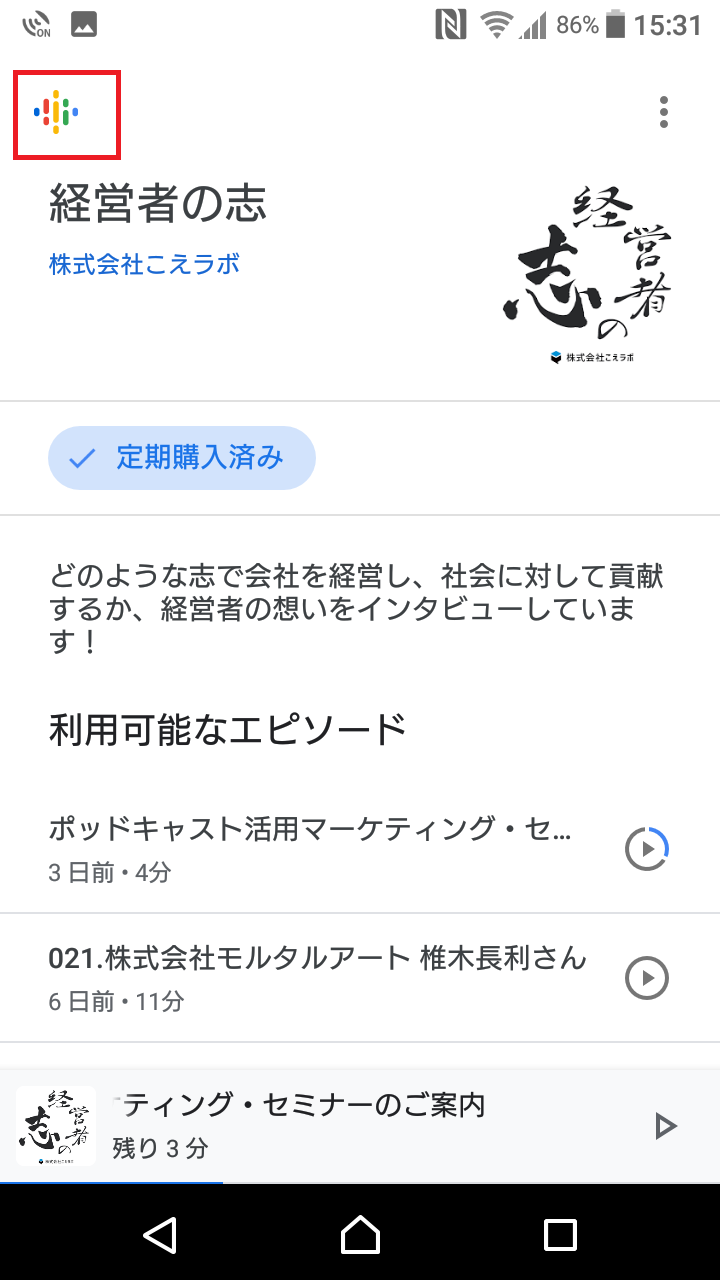This screenshot has height=1280, width=720.
Task: Tap the Google Podcasts home icon
Action: [57, 112]
